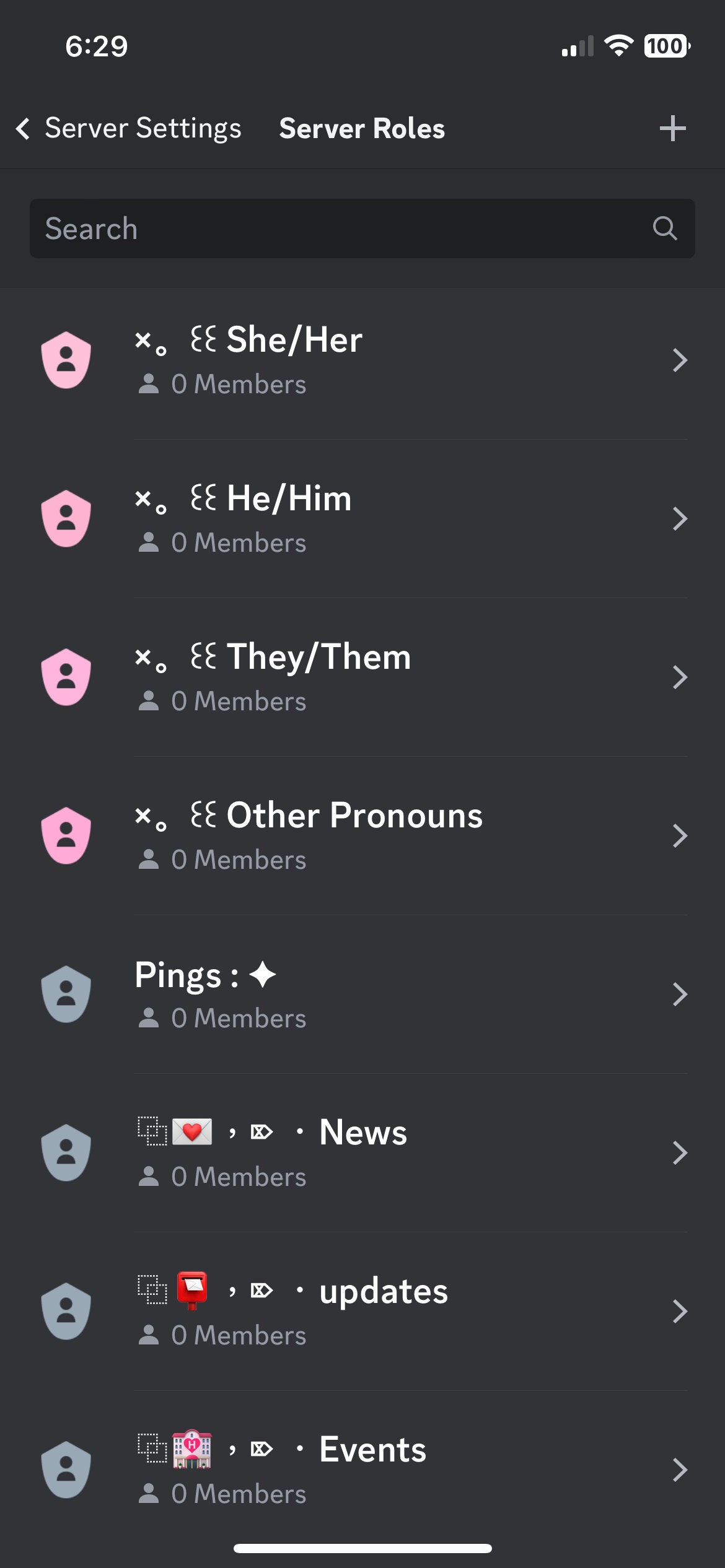Open the Pings role
This screenshot has height=1568, width=725.
(362, 995)
